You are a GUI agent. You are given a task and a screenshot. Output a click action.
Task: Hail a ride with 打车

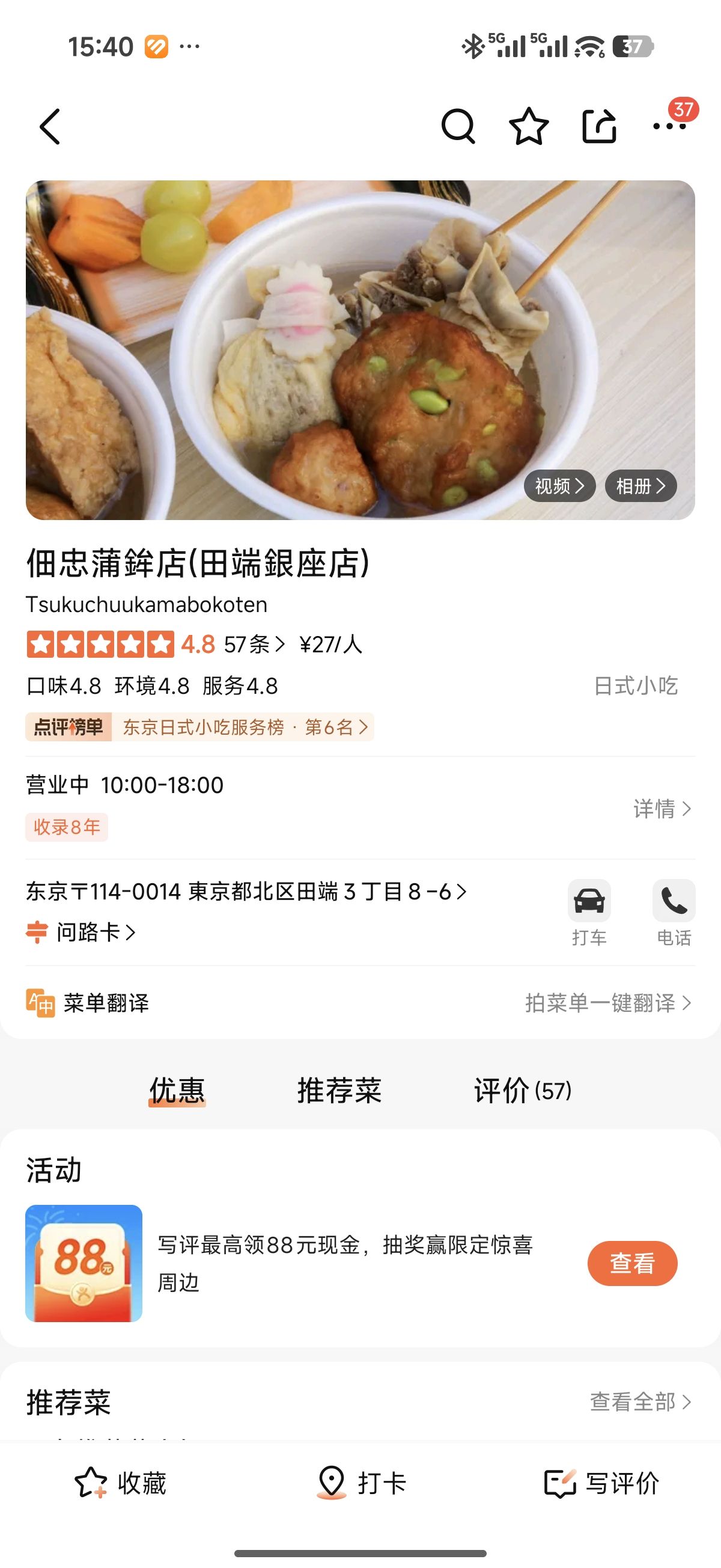pos(589,913)
